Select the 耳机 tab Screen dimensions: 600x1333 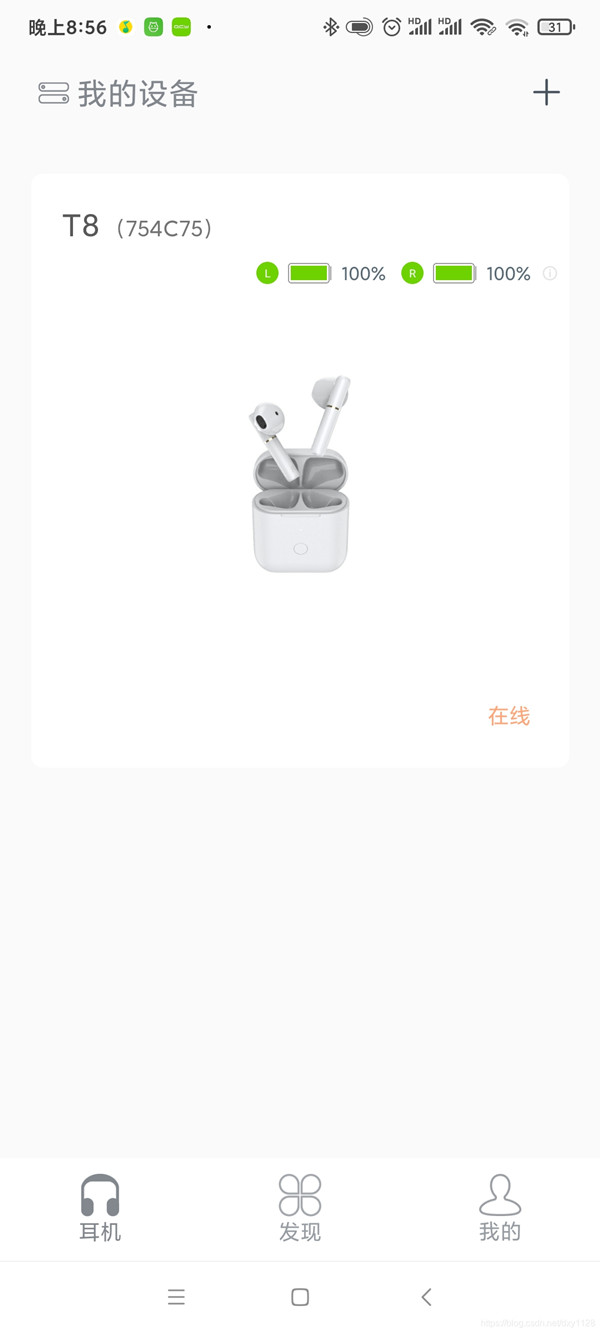click(x=100, y=1208)
